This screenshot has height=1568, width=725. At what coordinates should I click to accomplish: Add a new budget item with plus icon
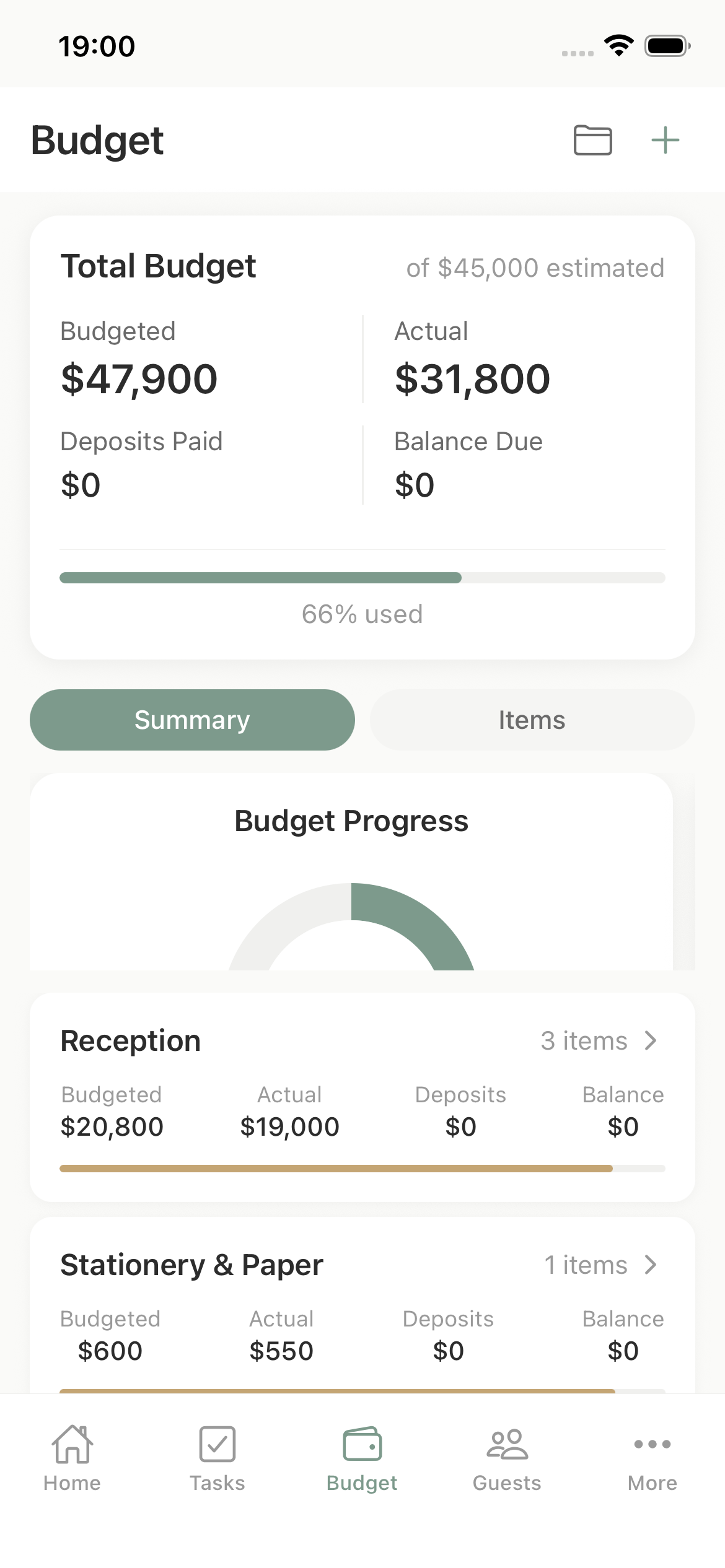pyautogui.click(x=666, y=141)
